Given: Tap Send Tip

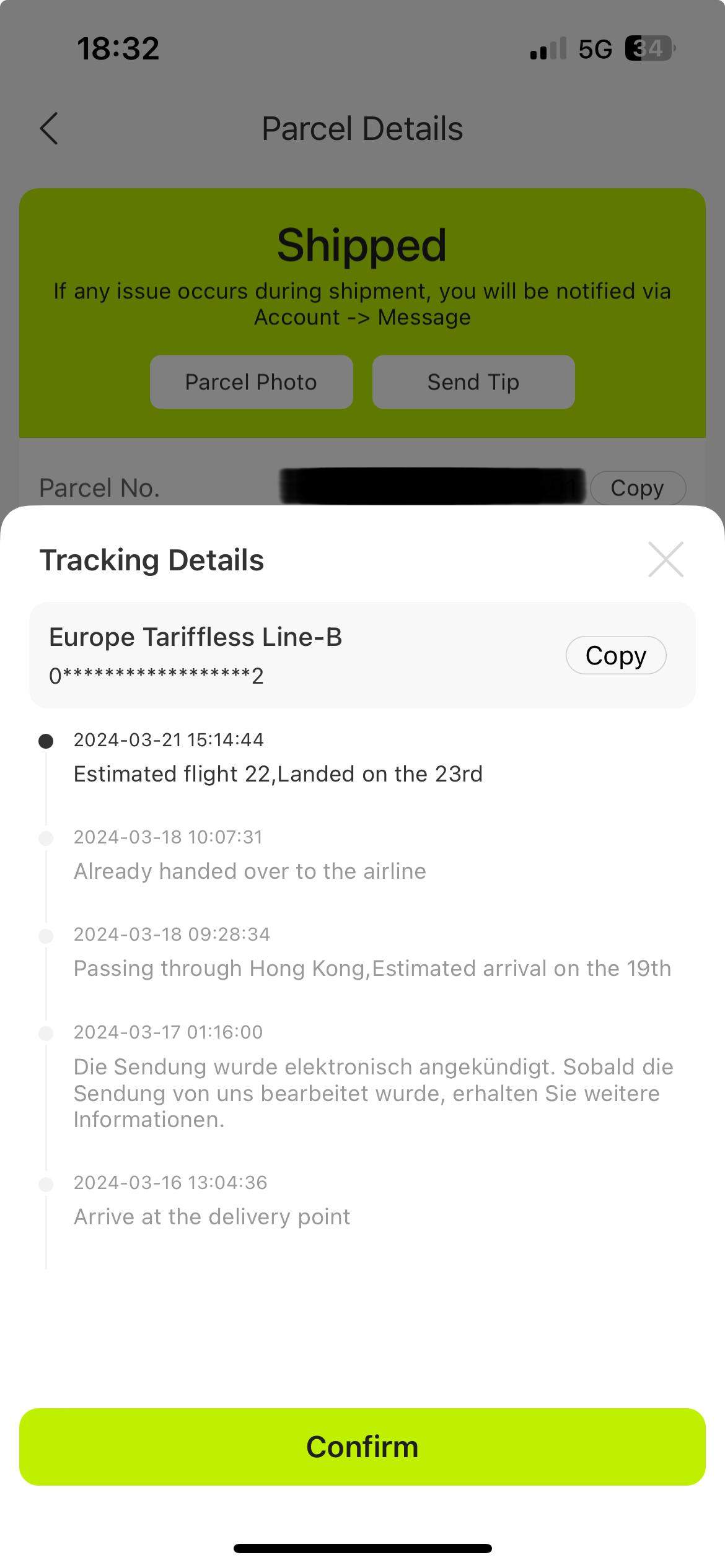Looking at the screenshot, I should (x=473, y=381).
